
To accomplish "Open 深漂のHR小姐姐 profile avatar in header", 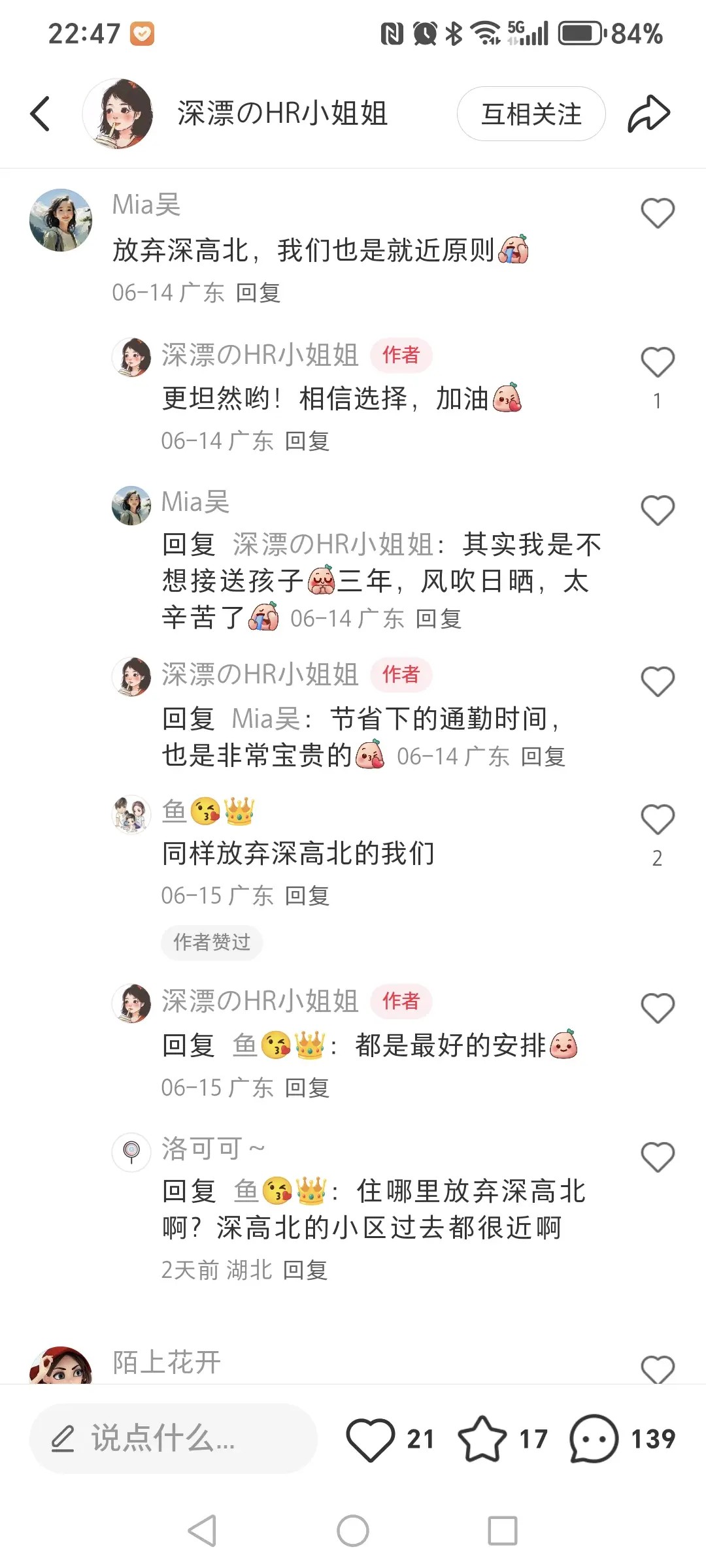I will pos(118,114).
